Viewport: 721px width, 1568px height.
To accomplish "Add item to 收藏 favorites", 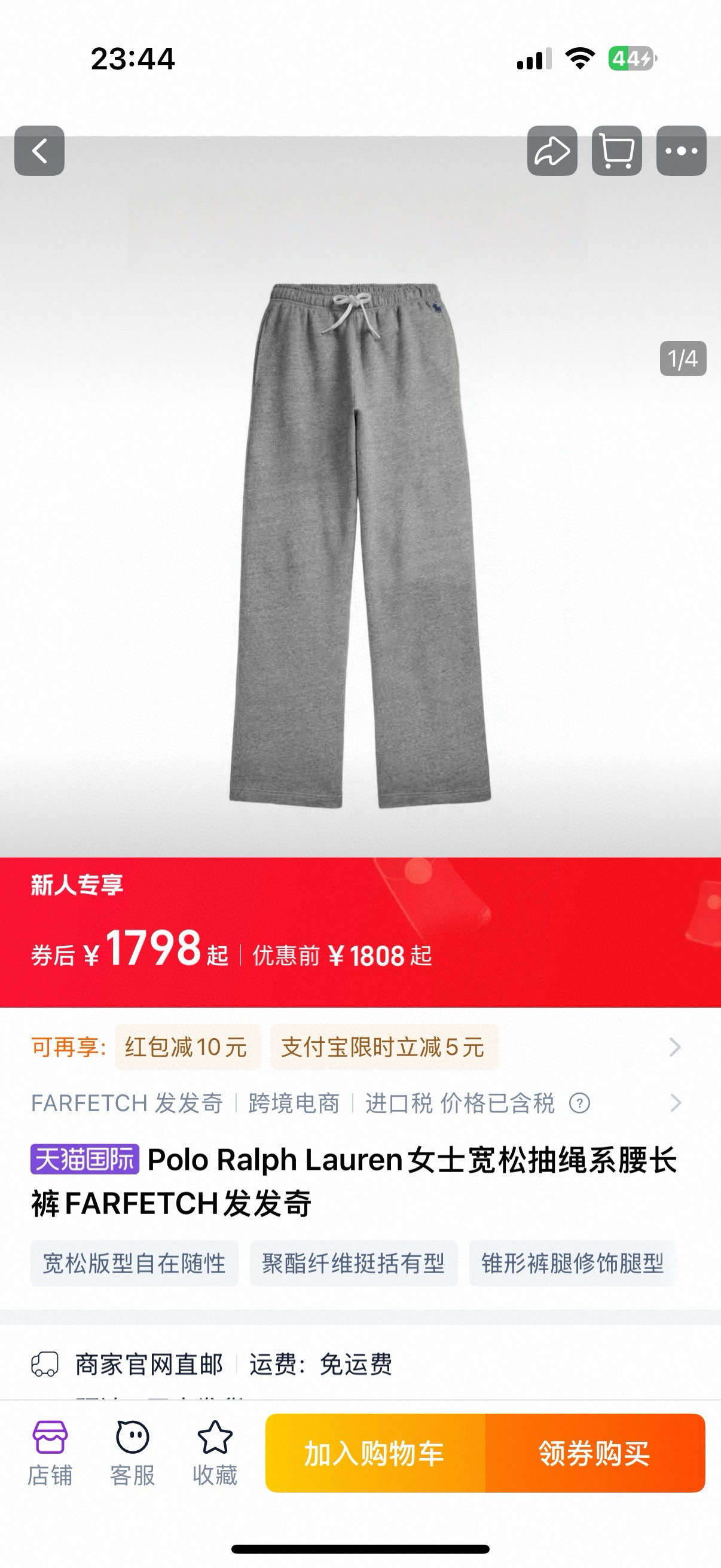I will click(x=215, y=1453).
